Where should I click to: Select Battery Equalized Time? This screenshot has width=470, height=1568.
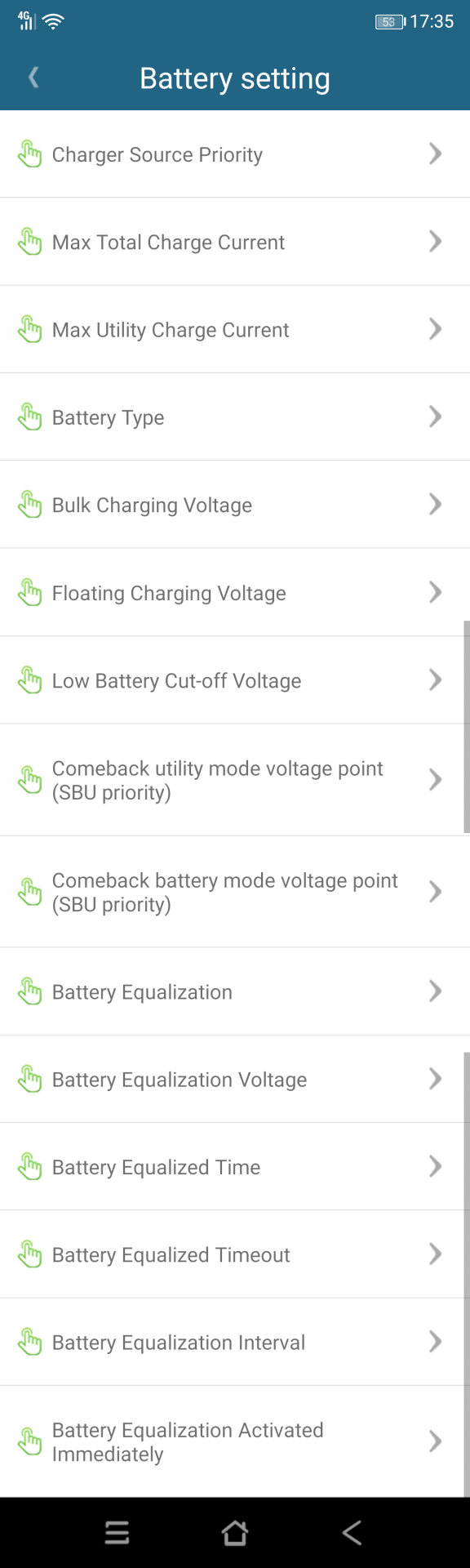point(235,1167)
